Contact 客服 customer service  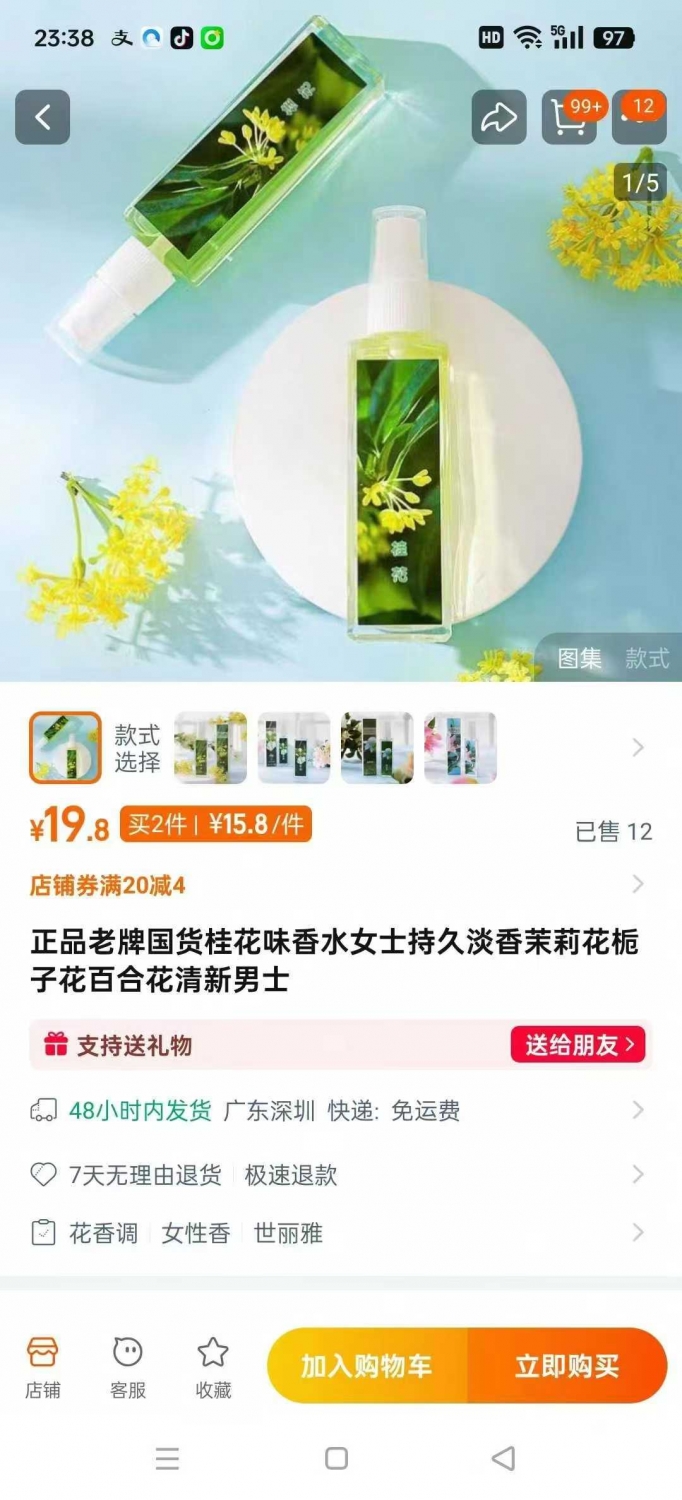(128, 1367)
